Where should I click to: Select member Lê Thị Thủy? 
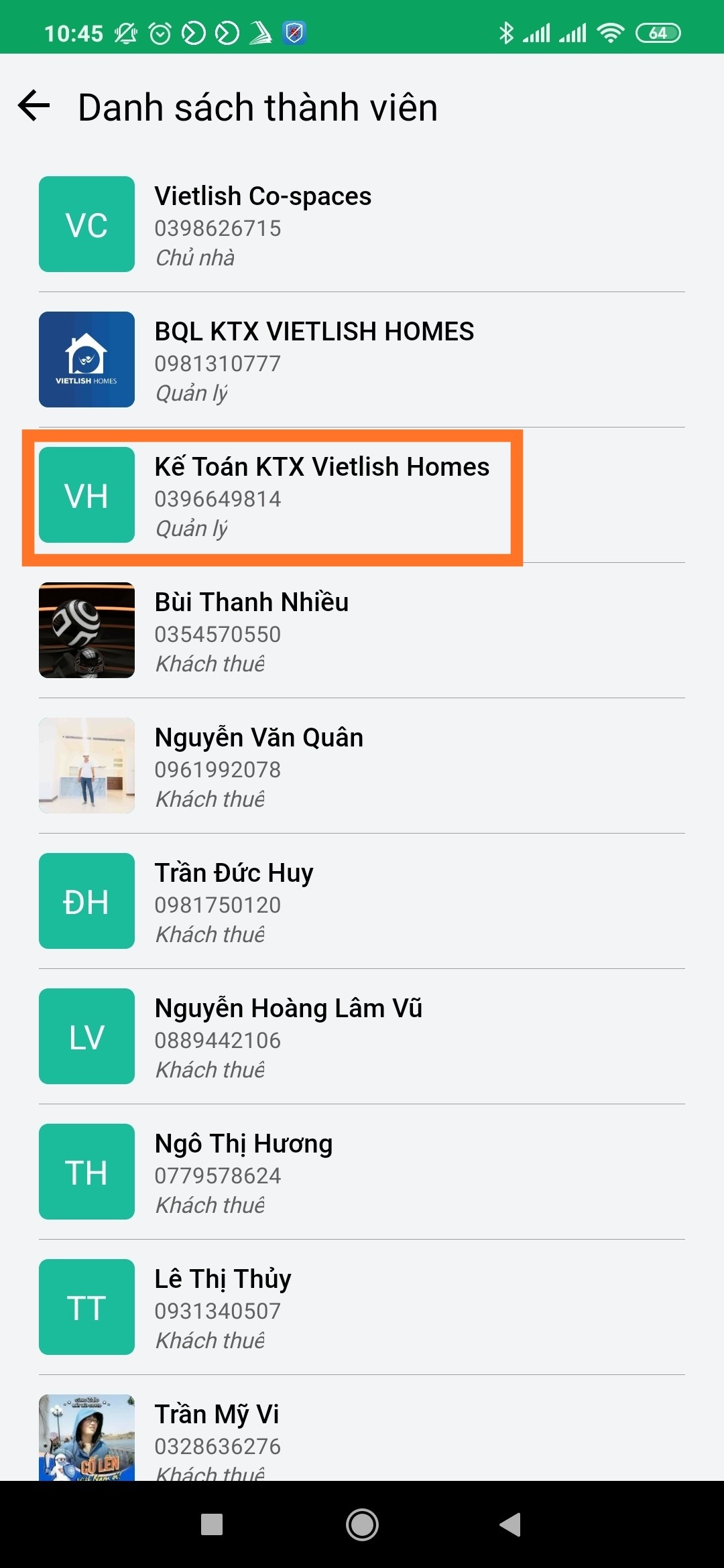click(362, 1307)
